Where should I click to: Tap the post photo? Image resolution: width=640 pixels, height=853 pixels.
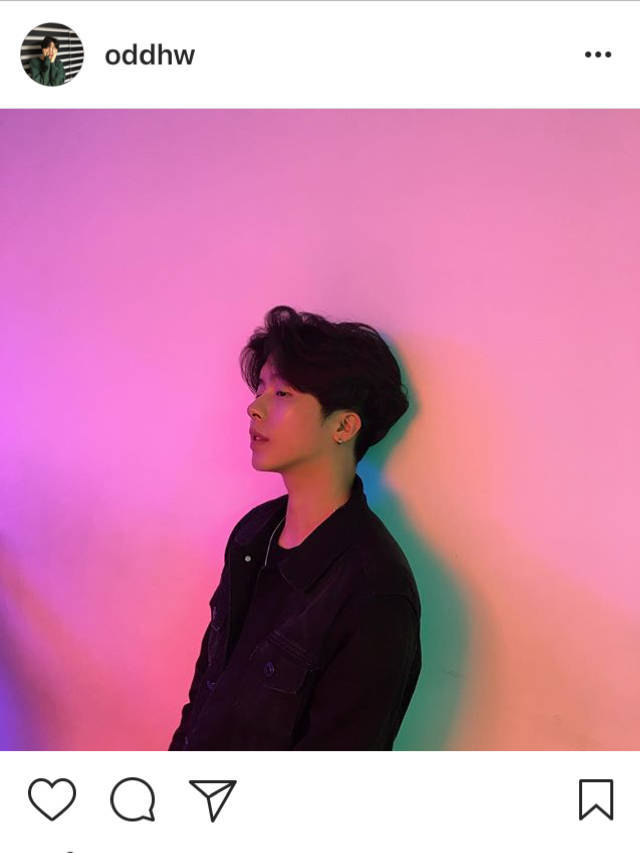click(320, 430)
